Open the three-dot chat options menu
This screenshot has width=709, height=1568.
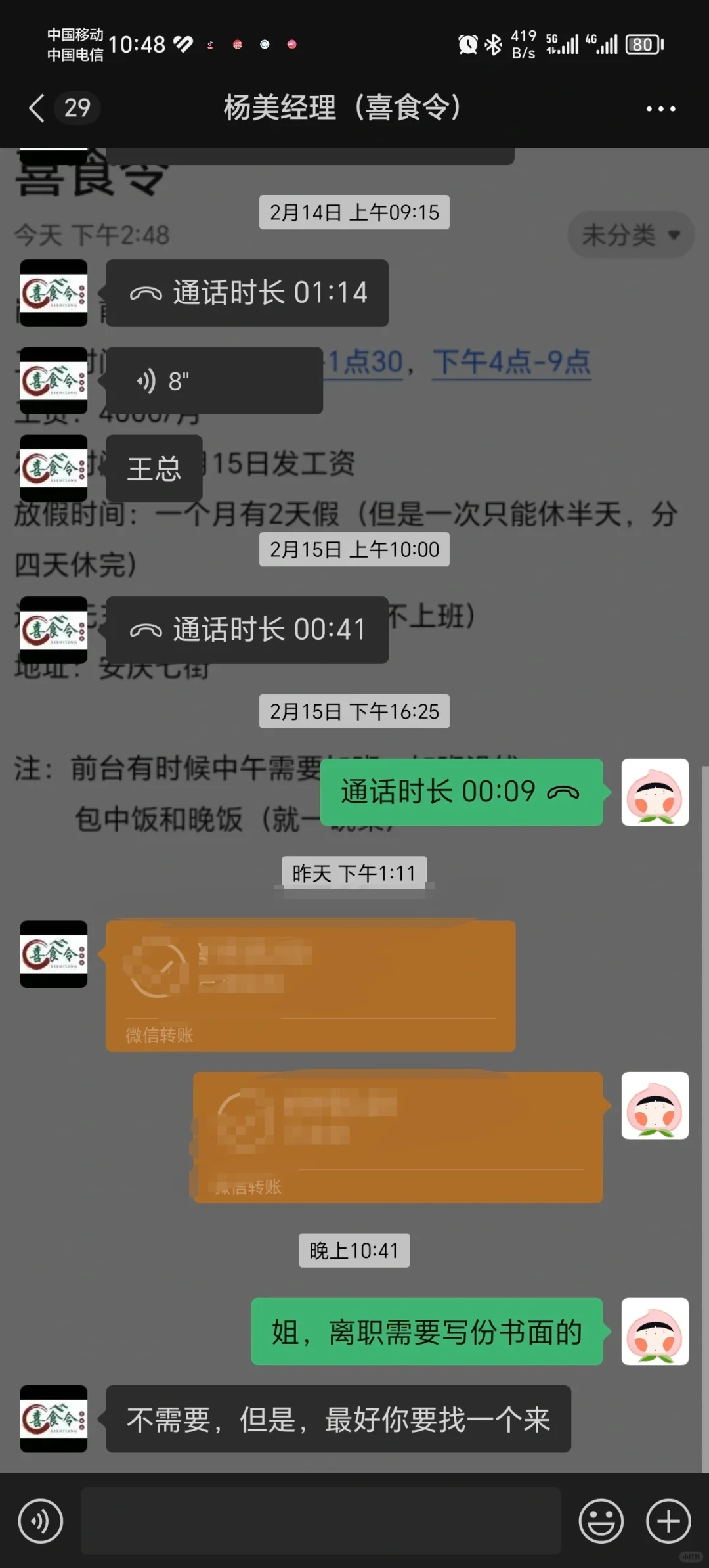[x=660, y=108]
